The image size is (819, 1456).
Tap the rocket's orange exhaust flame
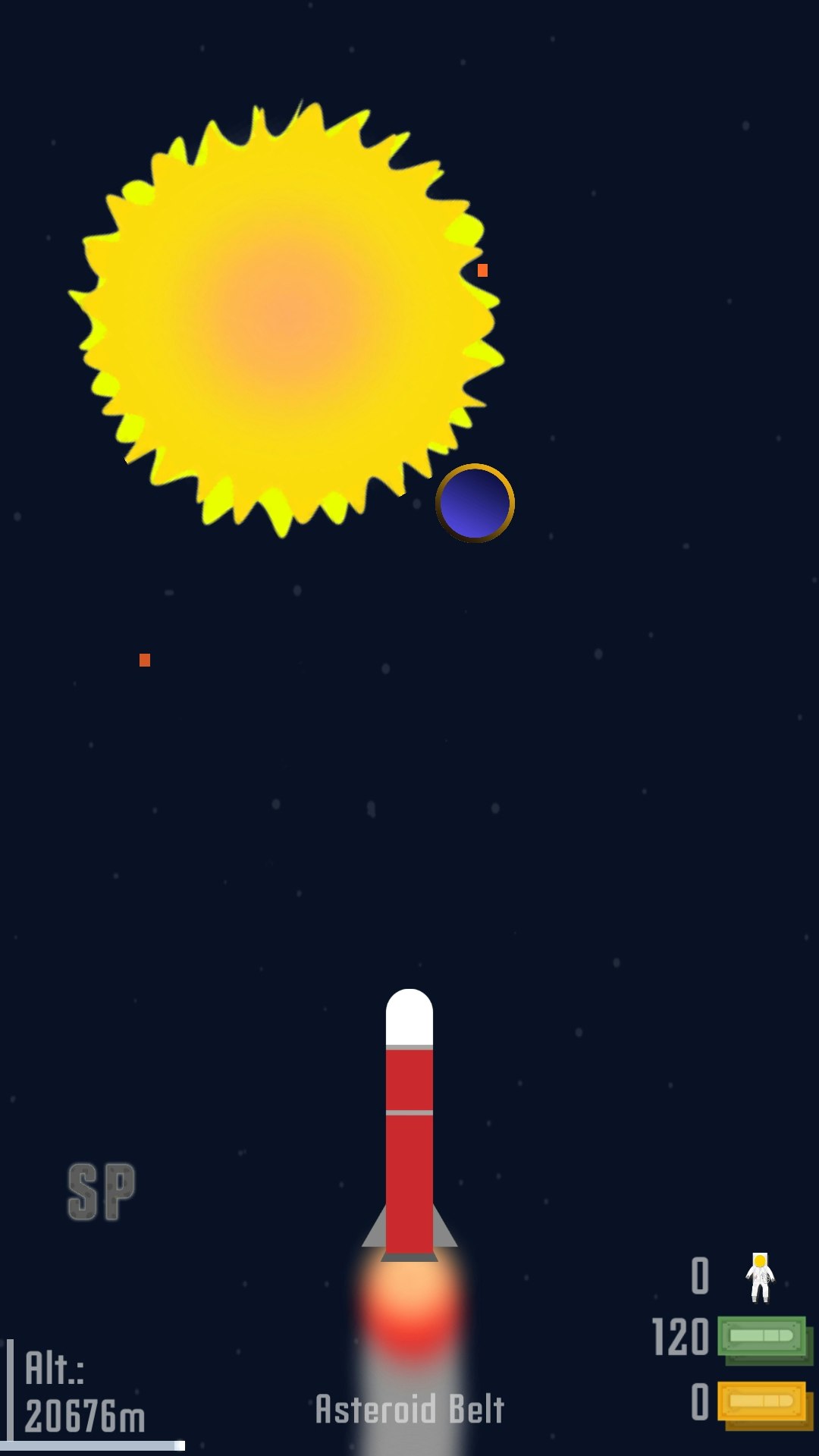coord(409,1312)
